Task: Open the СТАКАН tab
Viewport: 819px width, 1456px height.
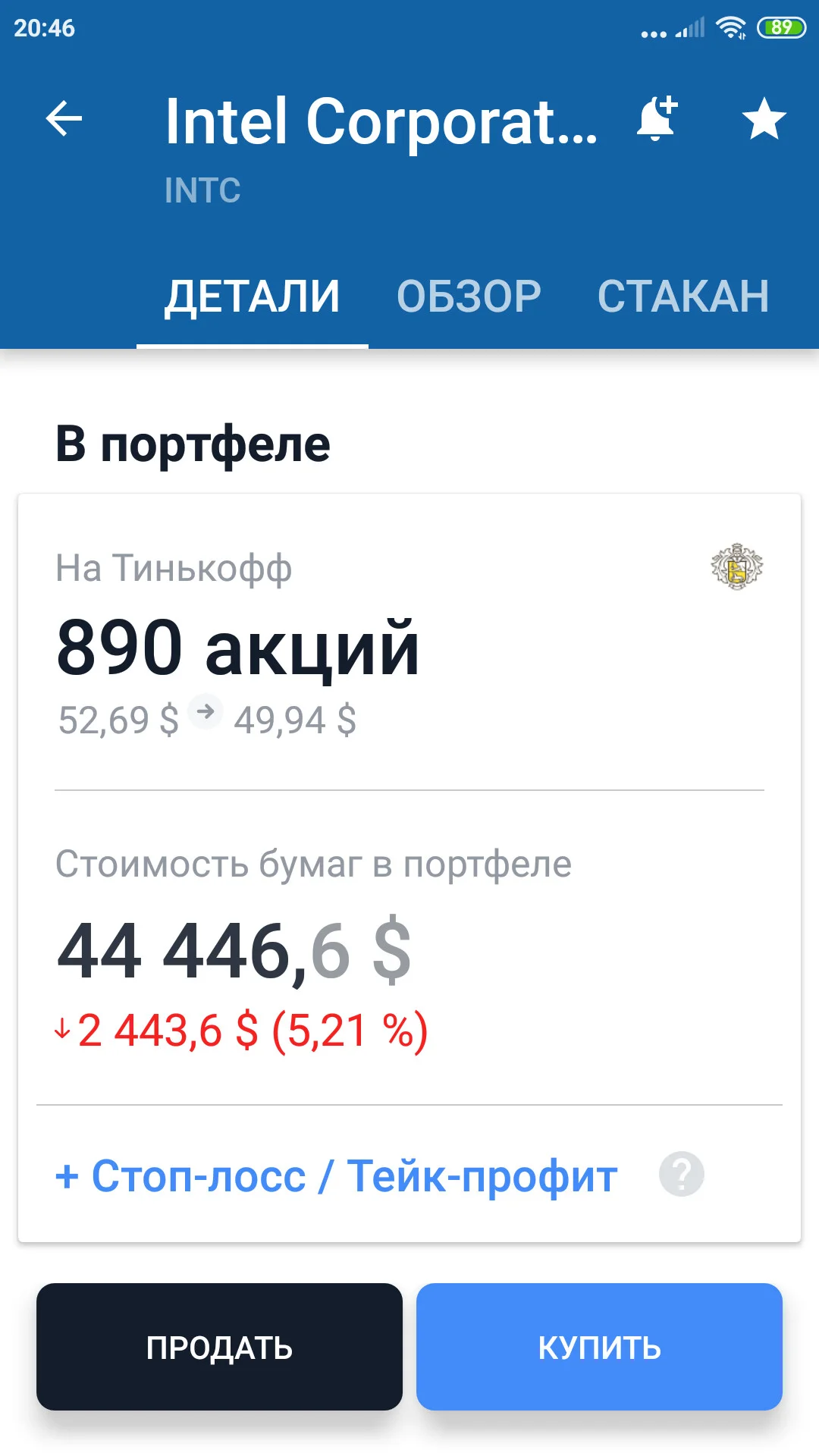Action: tap(683, 296)
